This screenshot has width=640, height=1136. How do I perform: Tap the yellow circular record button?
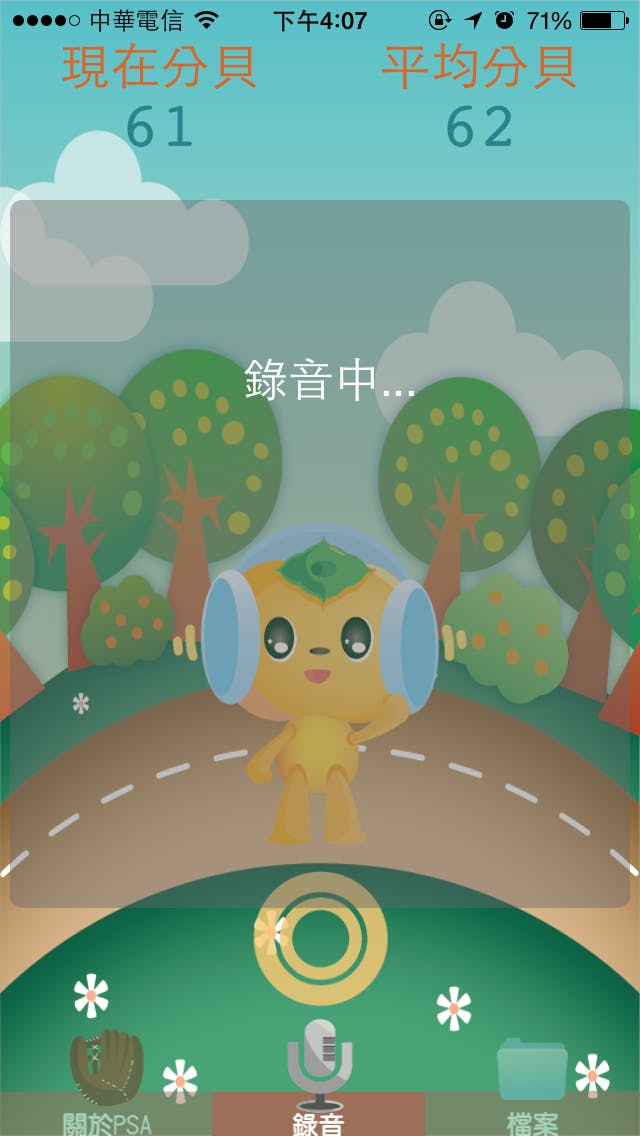coord(320,938)
